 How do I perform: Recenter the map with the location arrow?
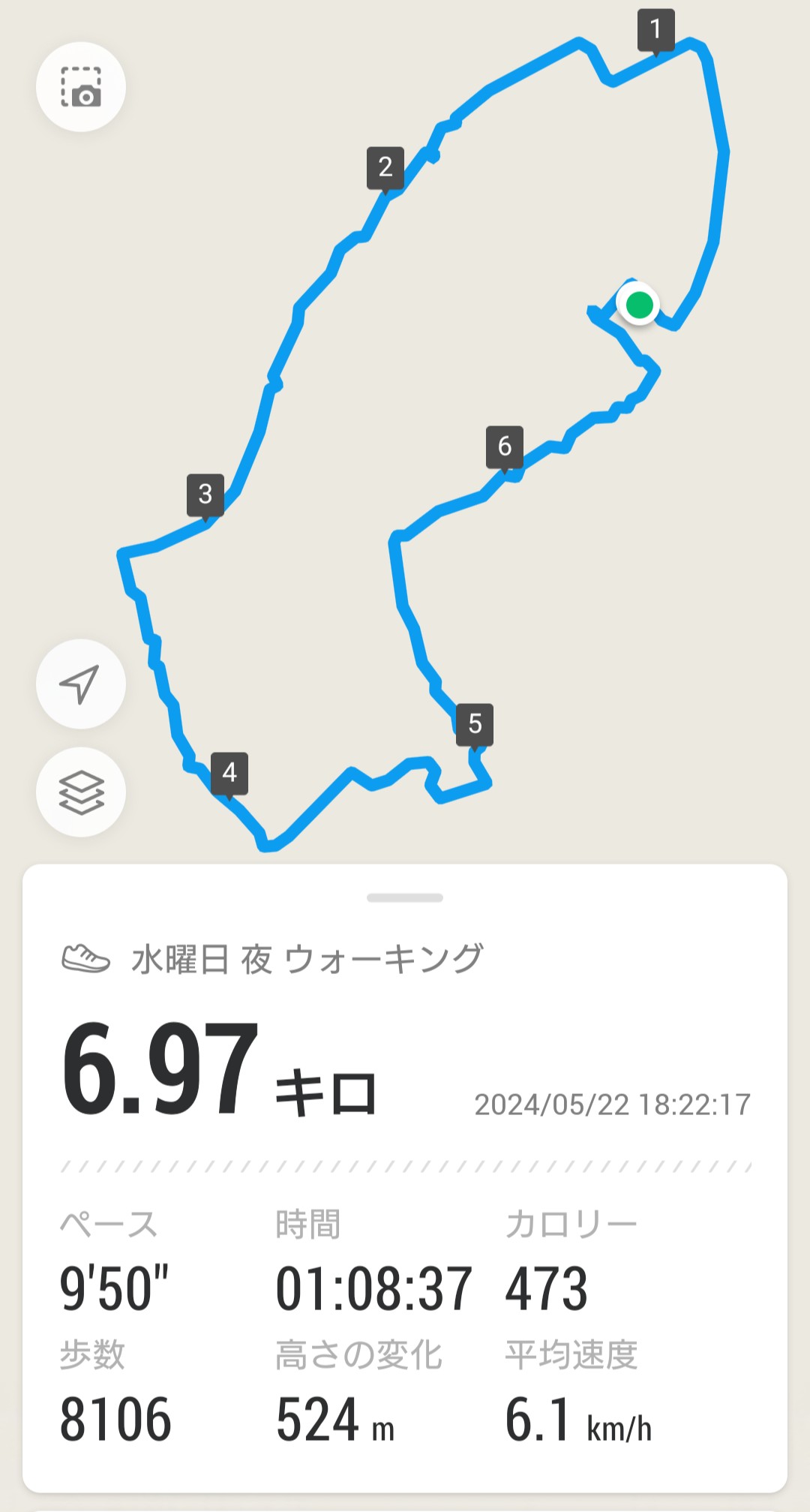tap(81, 684)
